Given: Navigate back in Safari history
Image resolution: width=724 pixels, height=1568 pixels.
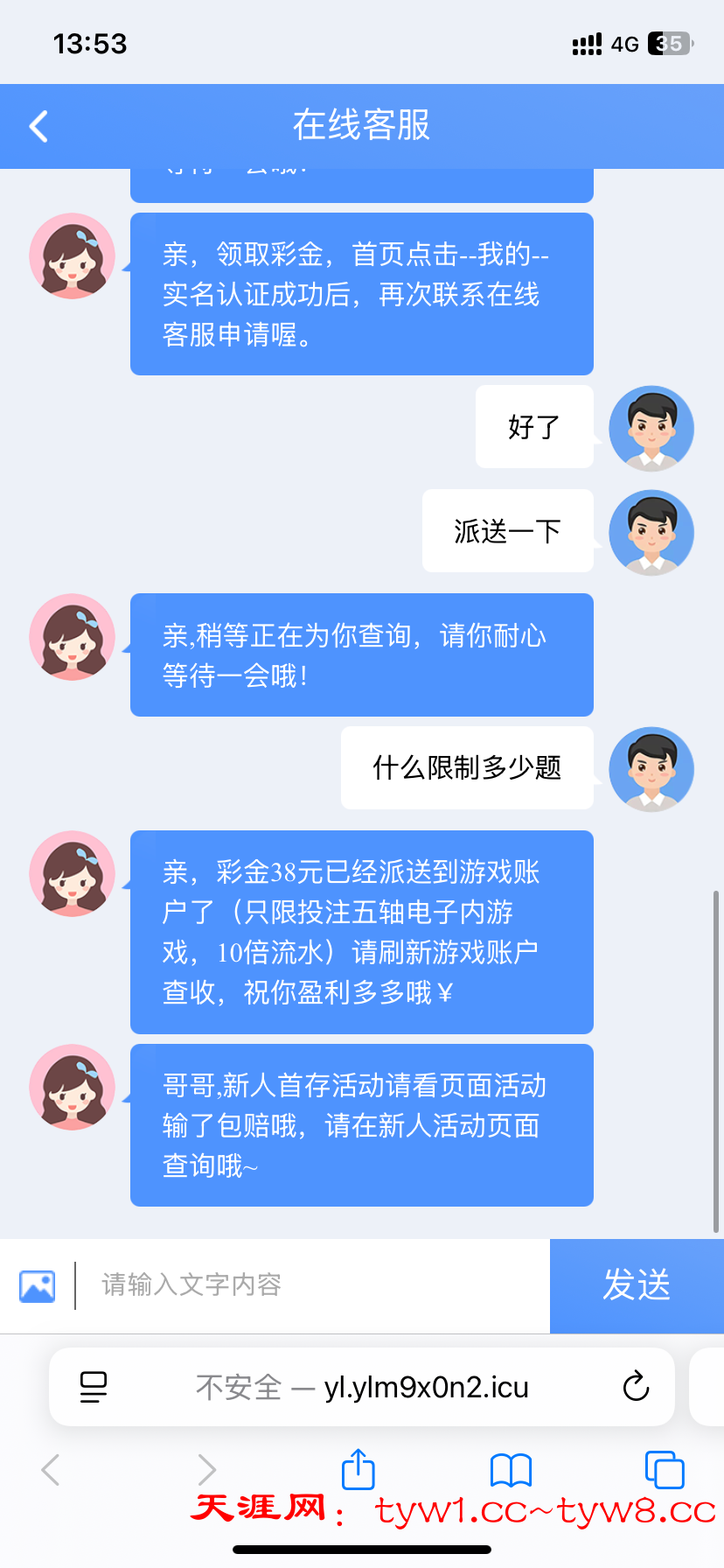Looking at the screenshot, I should click(x=51, y=1470).
